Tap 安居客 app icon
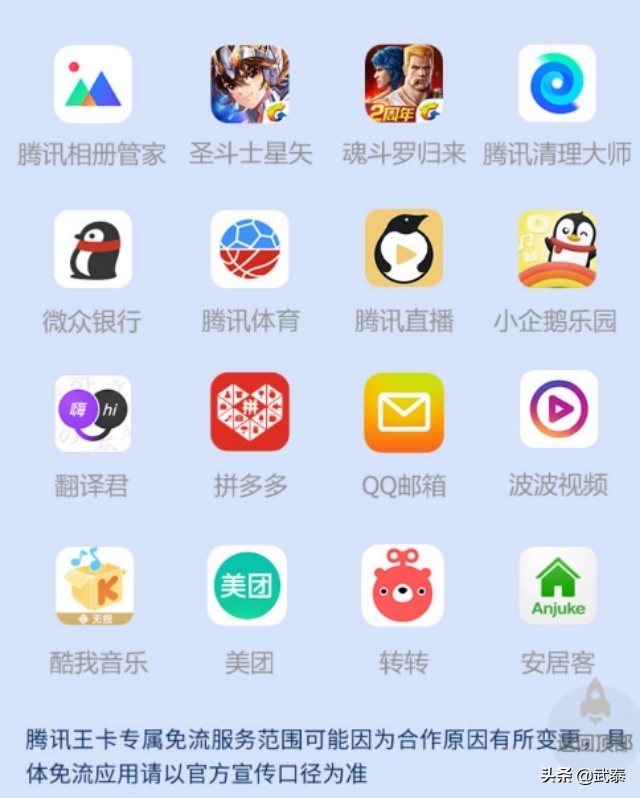The image size is (640, 798). click(x=558, y=585)
